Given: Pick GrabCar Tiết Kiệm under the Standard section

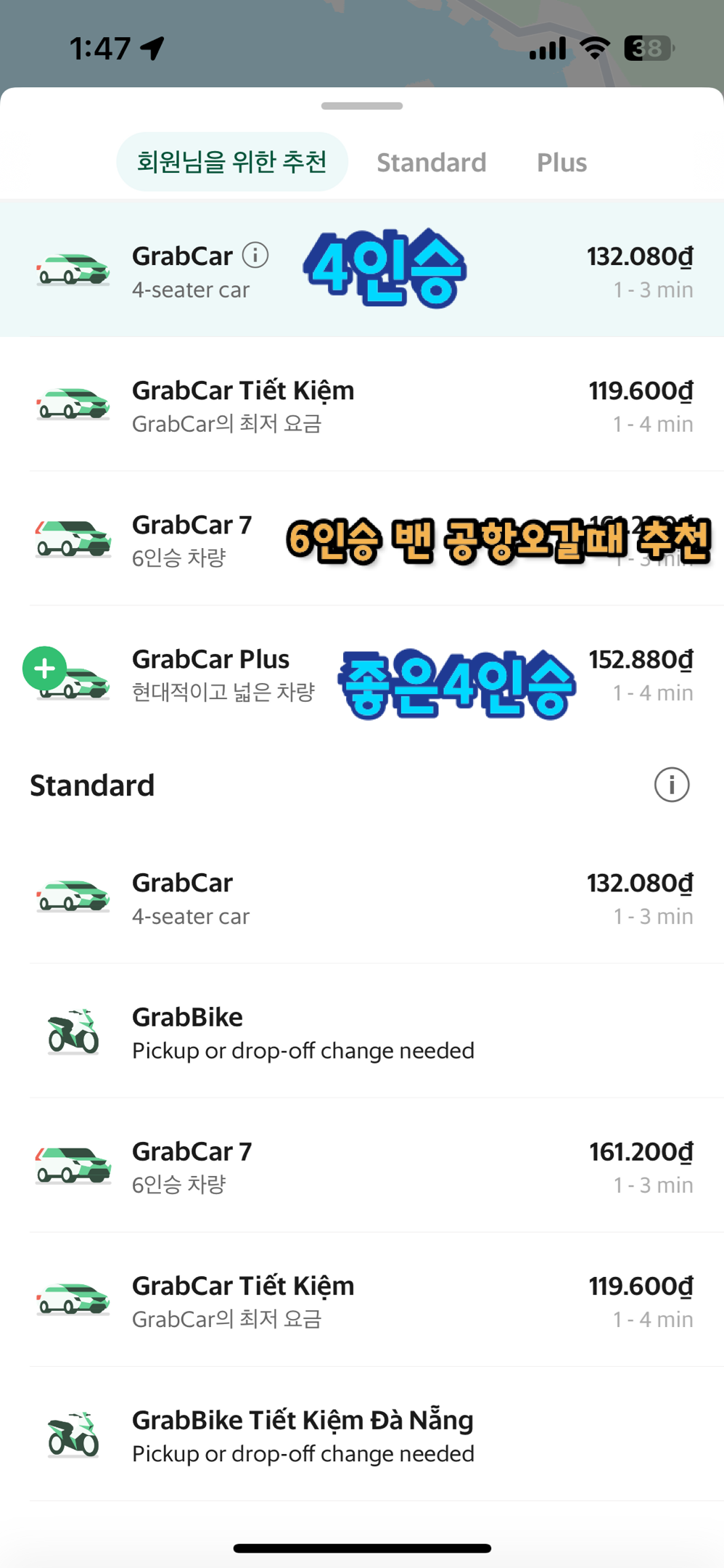Looking at the screenshot, I should (x=362, y=1299).
